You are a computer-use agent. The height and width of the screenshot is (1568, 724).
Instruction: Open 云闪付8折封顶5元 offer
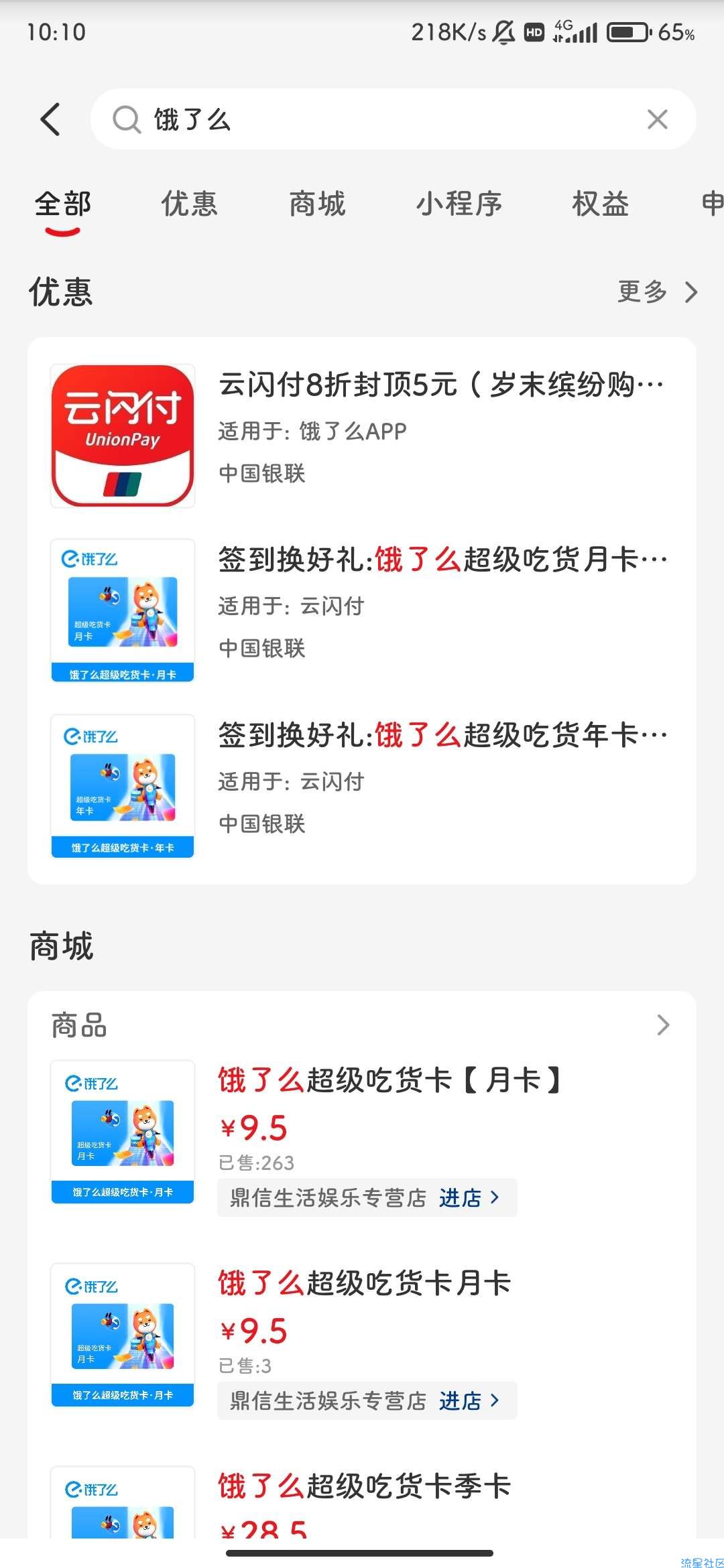(441, 385)
